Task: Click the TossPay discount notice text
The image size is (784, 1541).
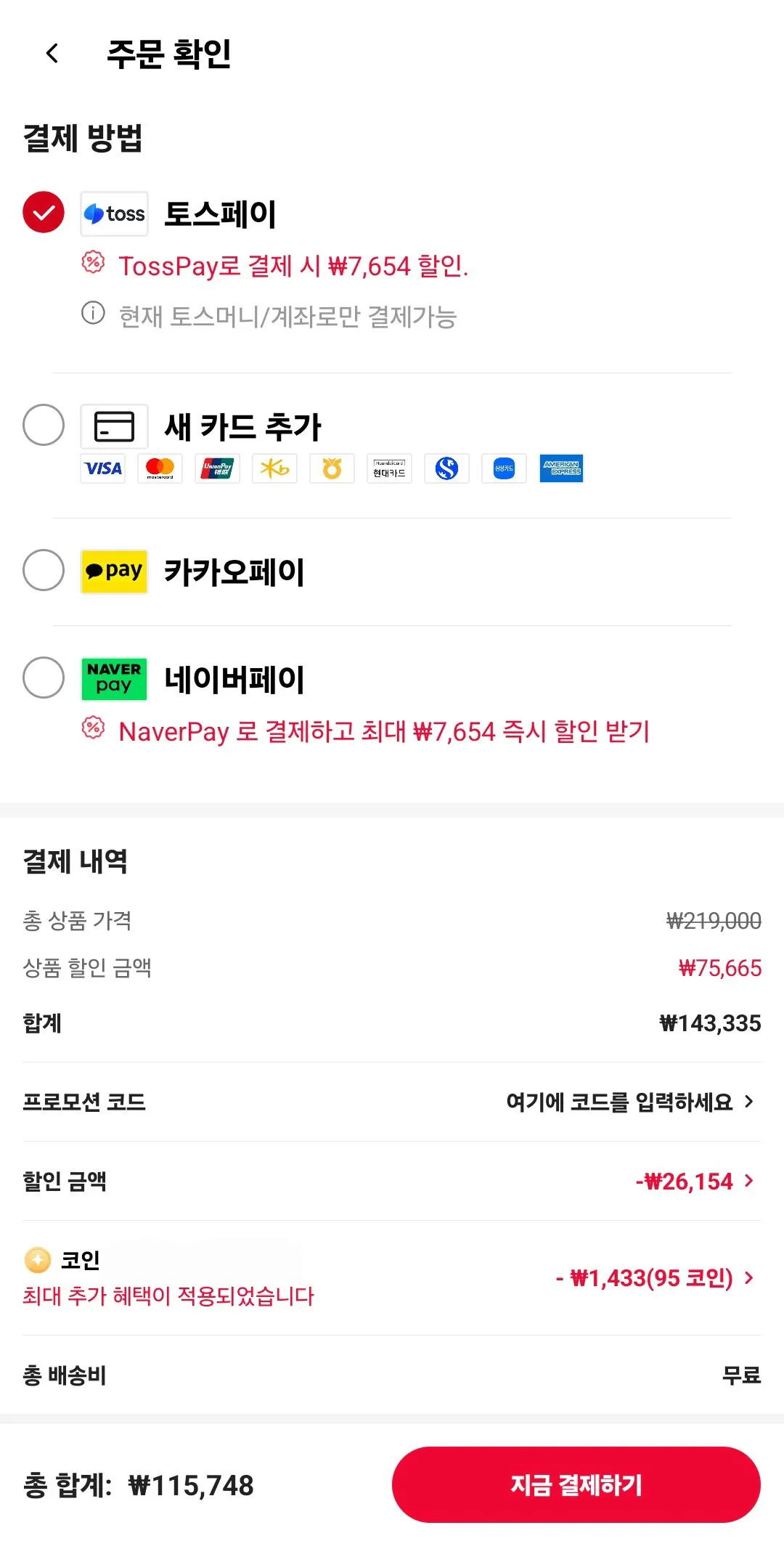Action: tap(293, 267)
